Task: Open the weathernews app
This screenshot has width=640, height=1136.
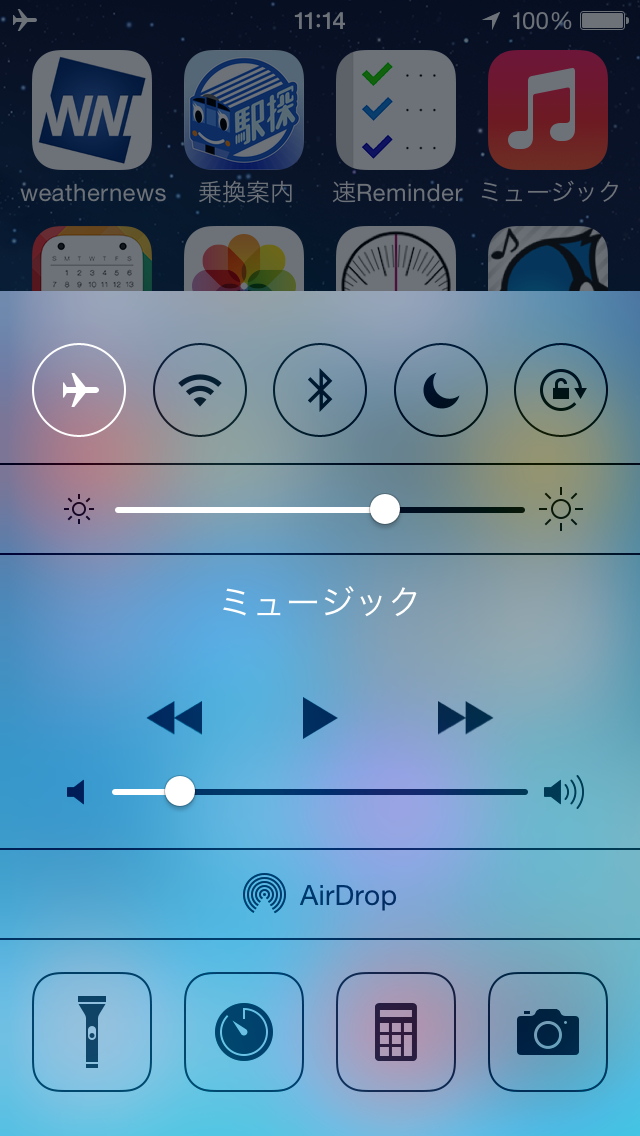Action: pos(92,110)
